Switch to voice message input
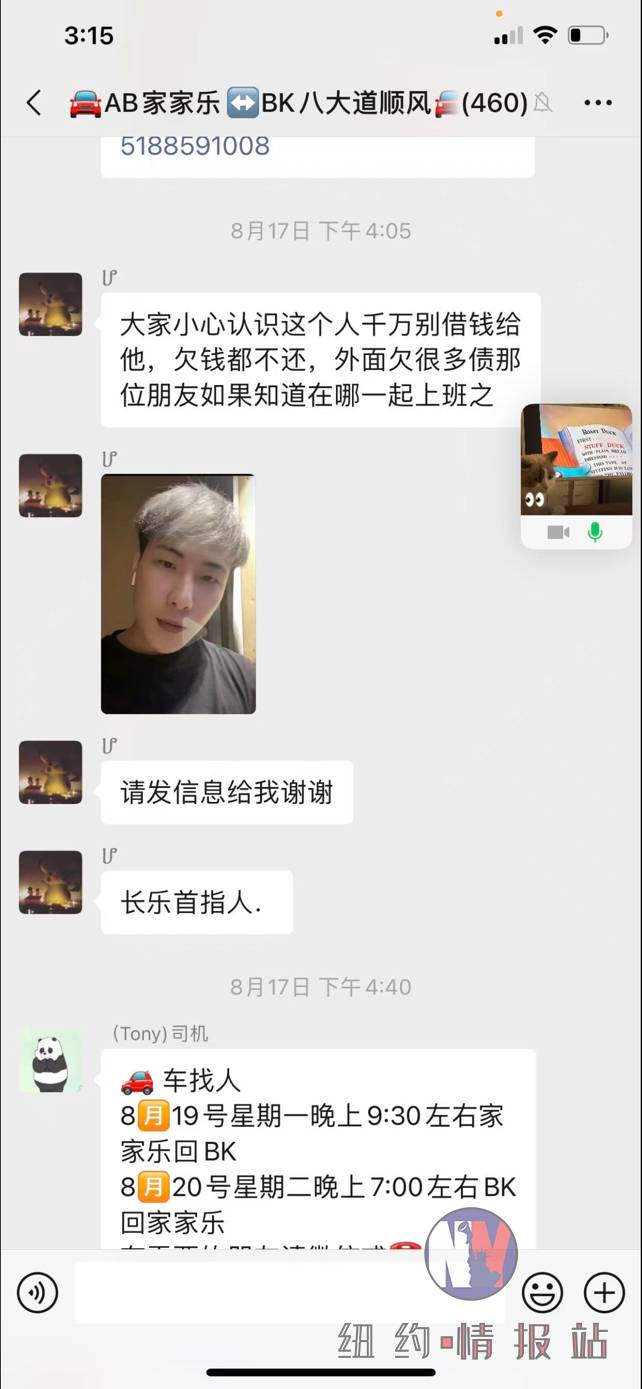Image resolution: width=642 pixels, height=1389 pixels. coord(37,1293)
